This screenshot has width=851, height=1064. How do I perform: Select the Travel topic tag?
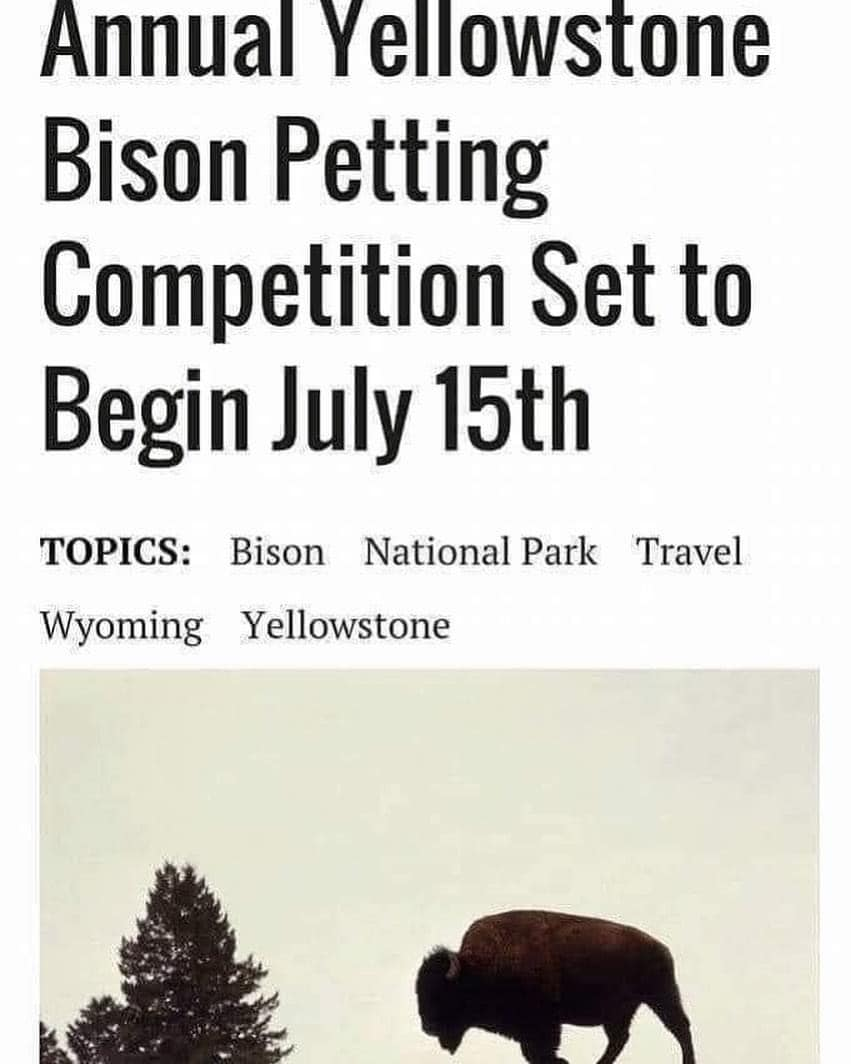[689, 552]
